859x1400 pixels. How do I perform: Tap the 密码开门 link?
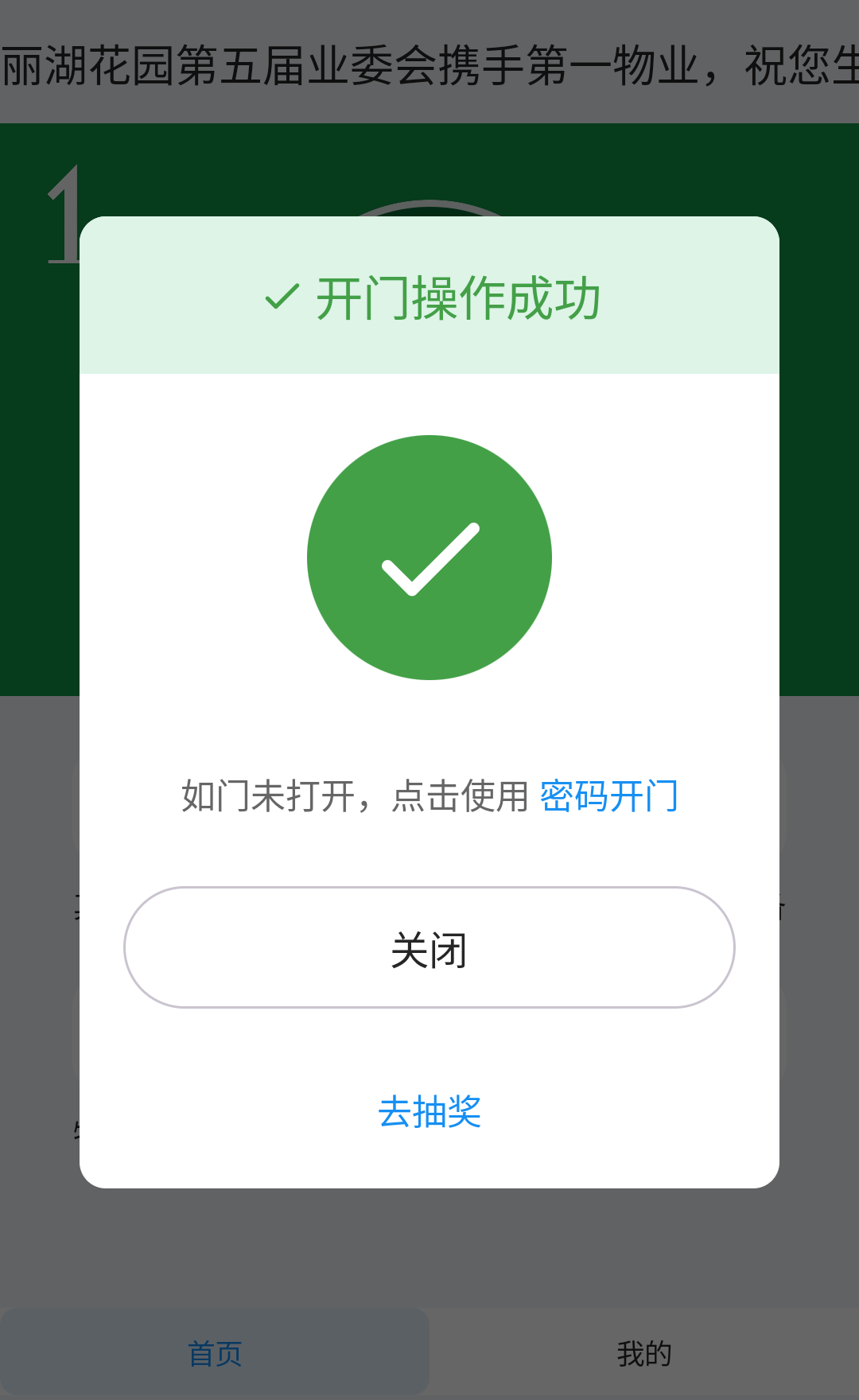coord(608,796)
